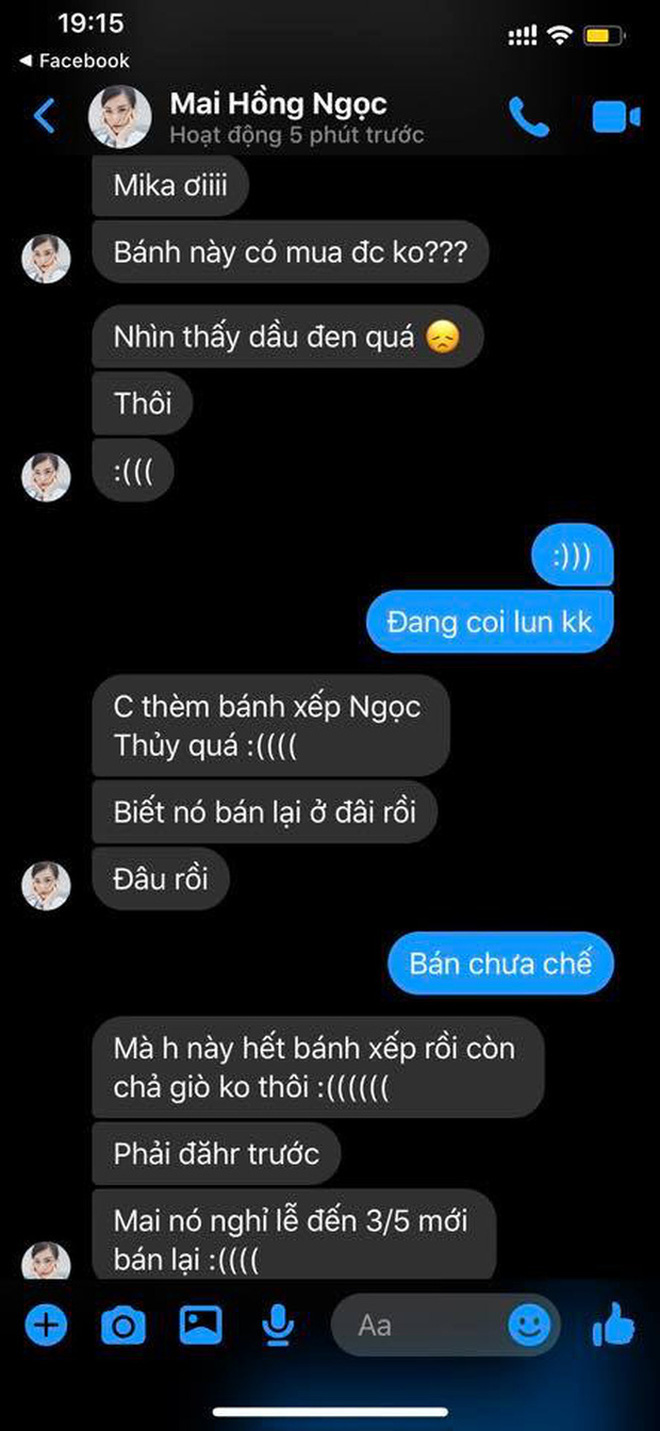Start a video call with Mai Hồng Ngọc
This screenshot has height=1431, width=660.
click(615, 117)
